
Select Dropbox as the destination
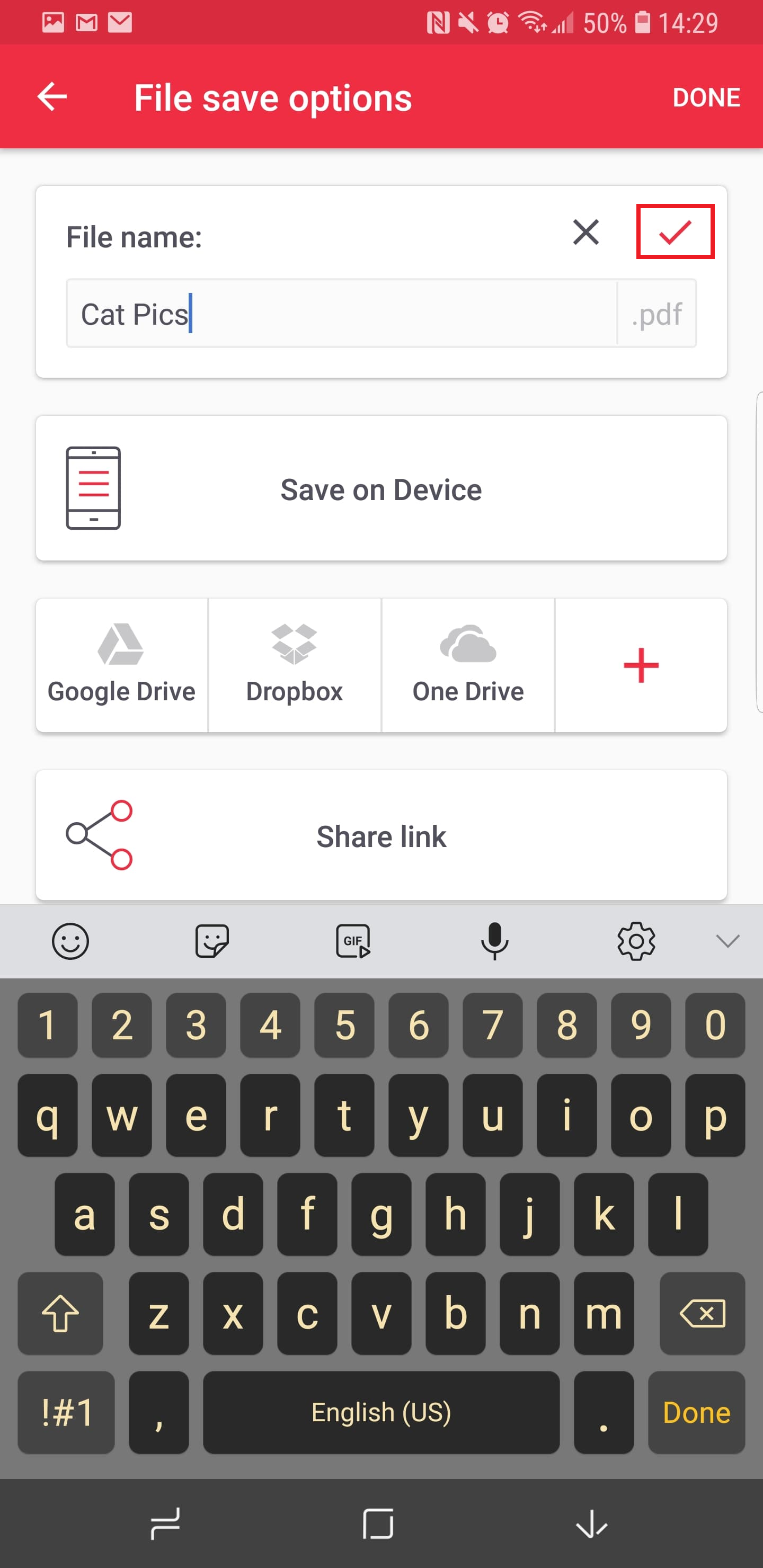pos(295,665)
